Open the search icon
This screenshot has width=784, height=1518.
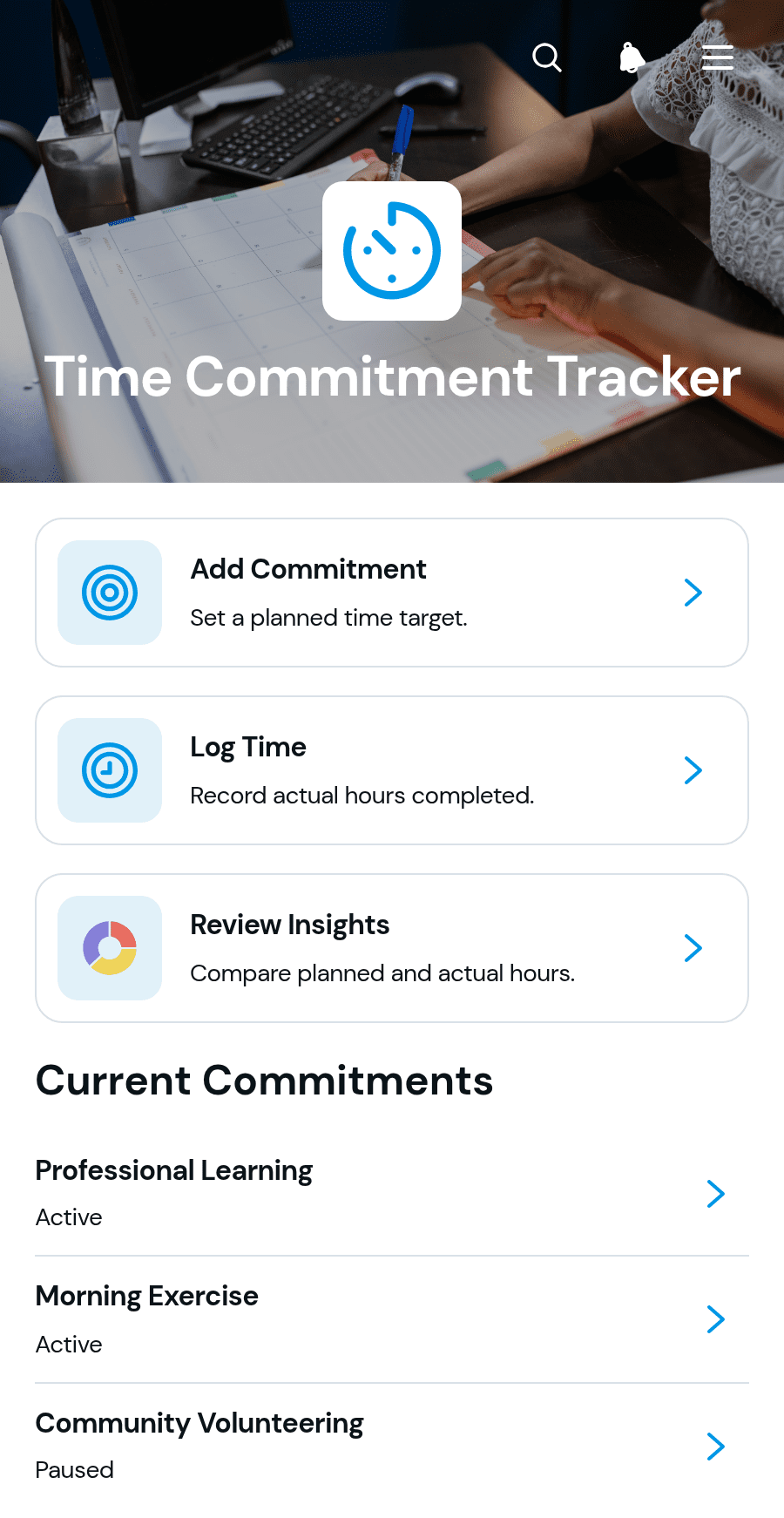coord(546,58)
